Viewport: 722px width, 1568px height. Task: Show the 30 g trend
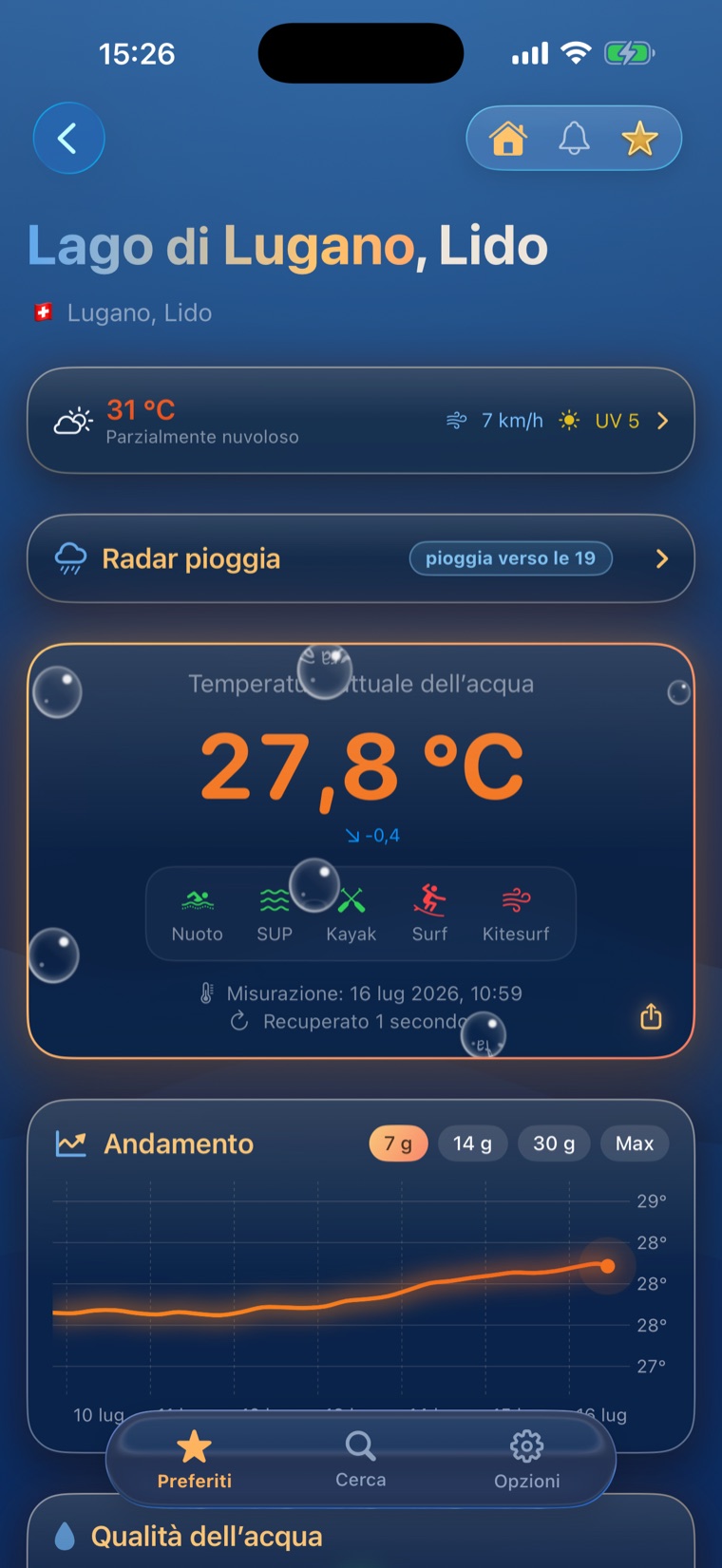pyautogui.click(x=554, y=1143)
